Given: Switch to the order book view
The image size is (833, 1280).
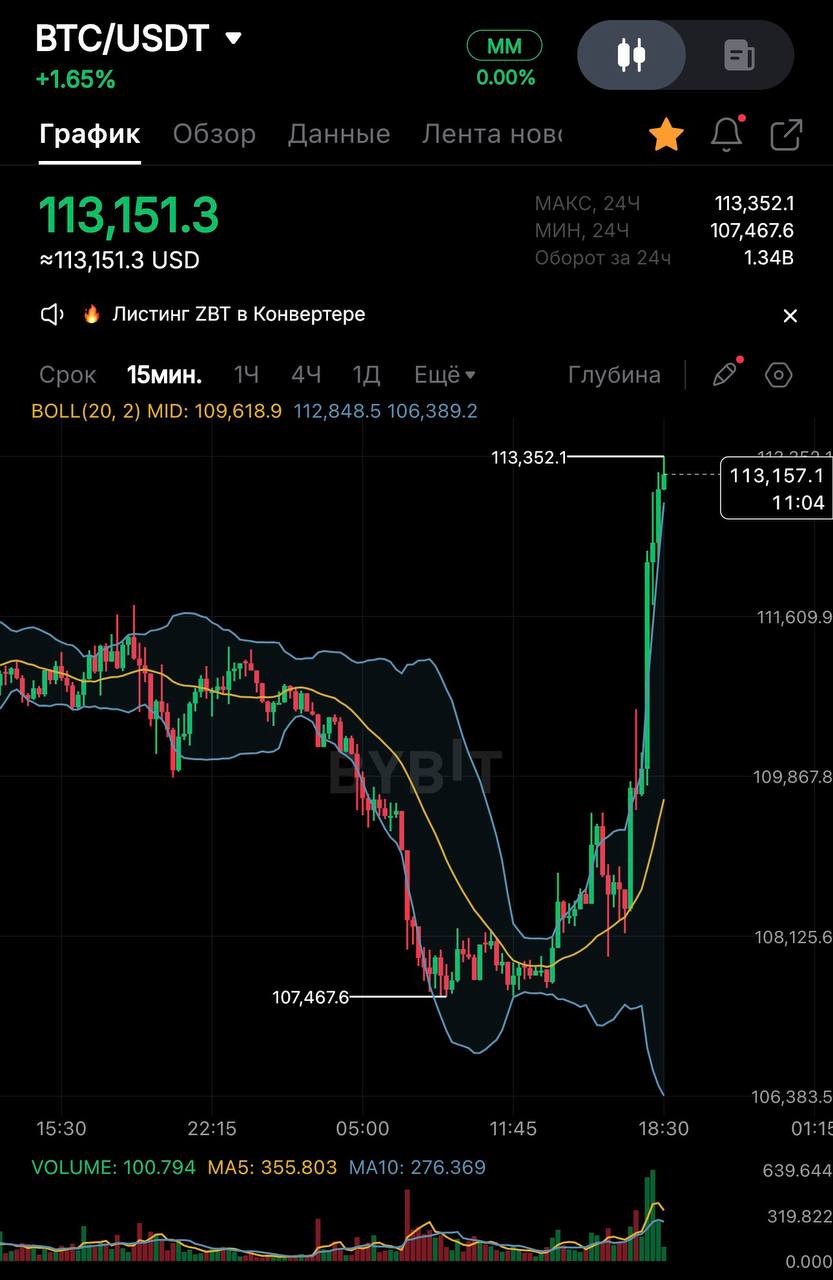Looking at the screenshot, I should (740, 55).
